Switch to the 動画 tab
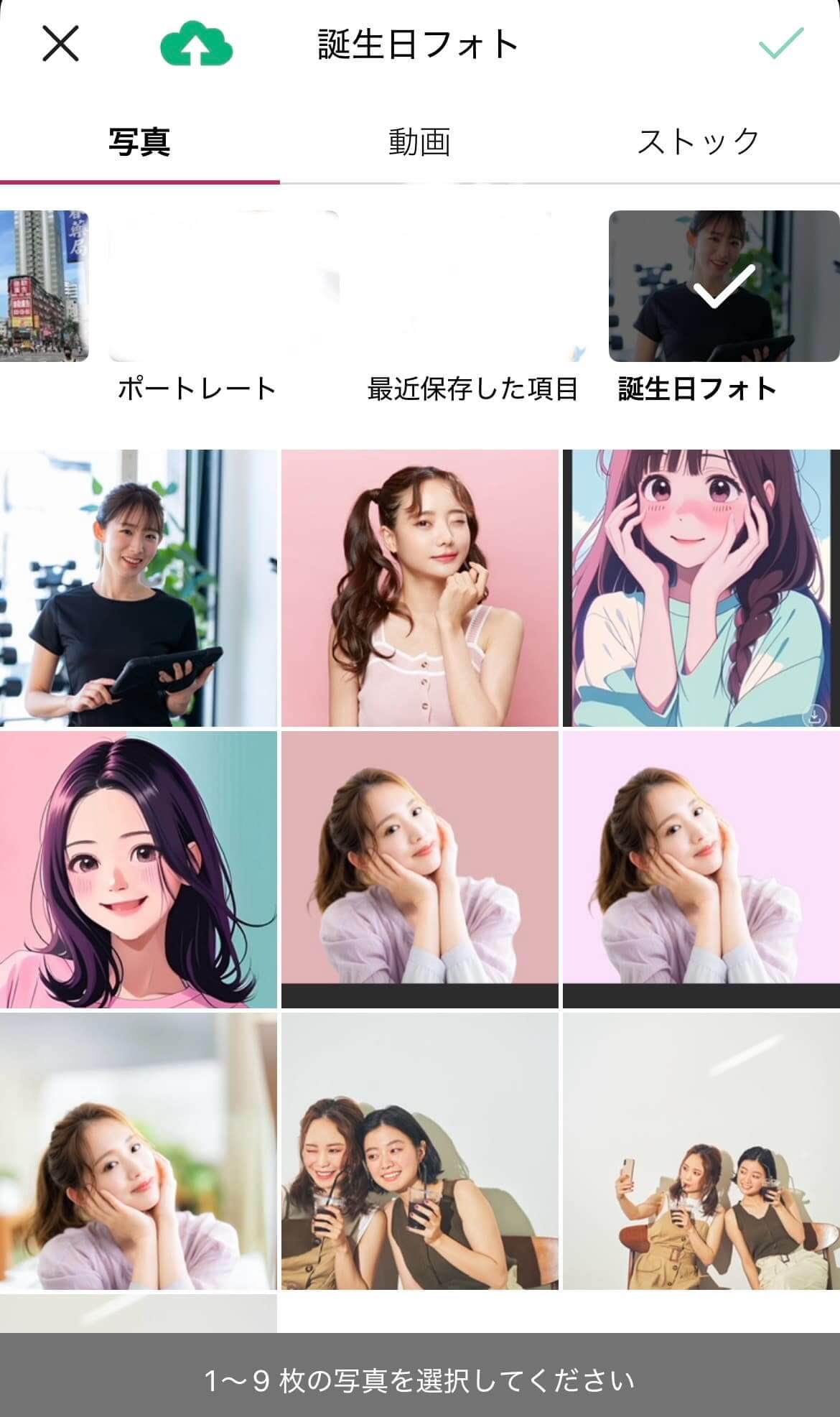840x1417 pixels. click(419, 141)
